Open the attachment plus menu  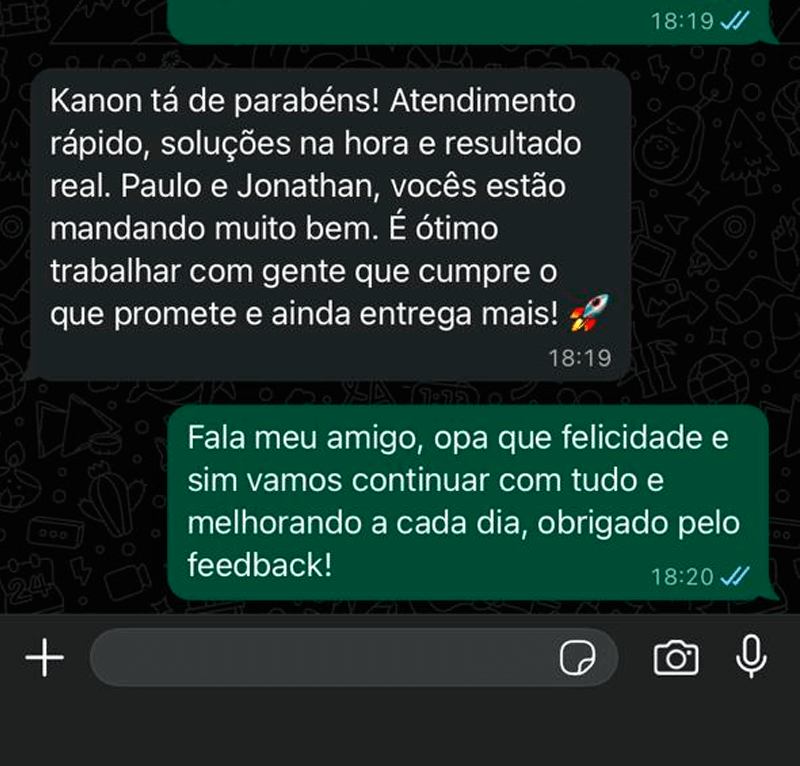[44, 657]
